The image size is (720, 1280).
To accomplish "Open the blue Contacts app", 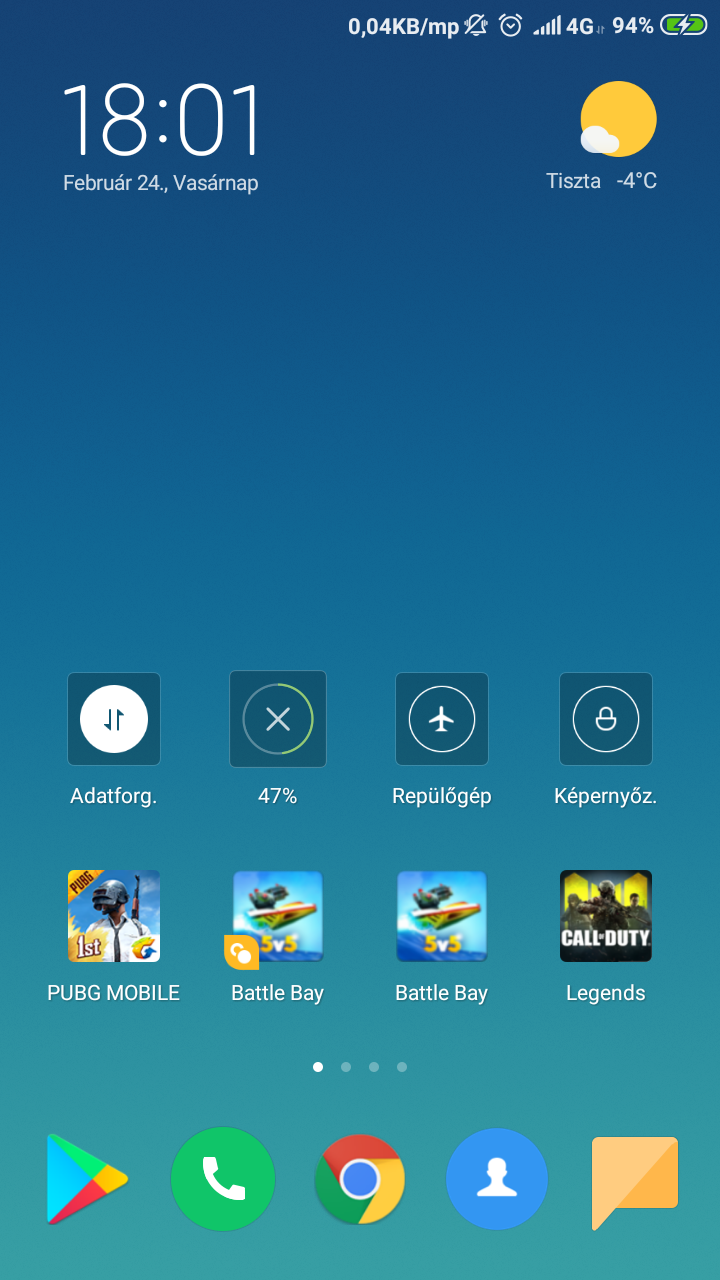I will click(x=497, y=1179).
